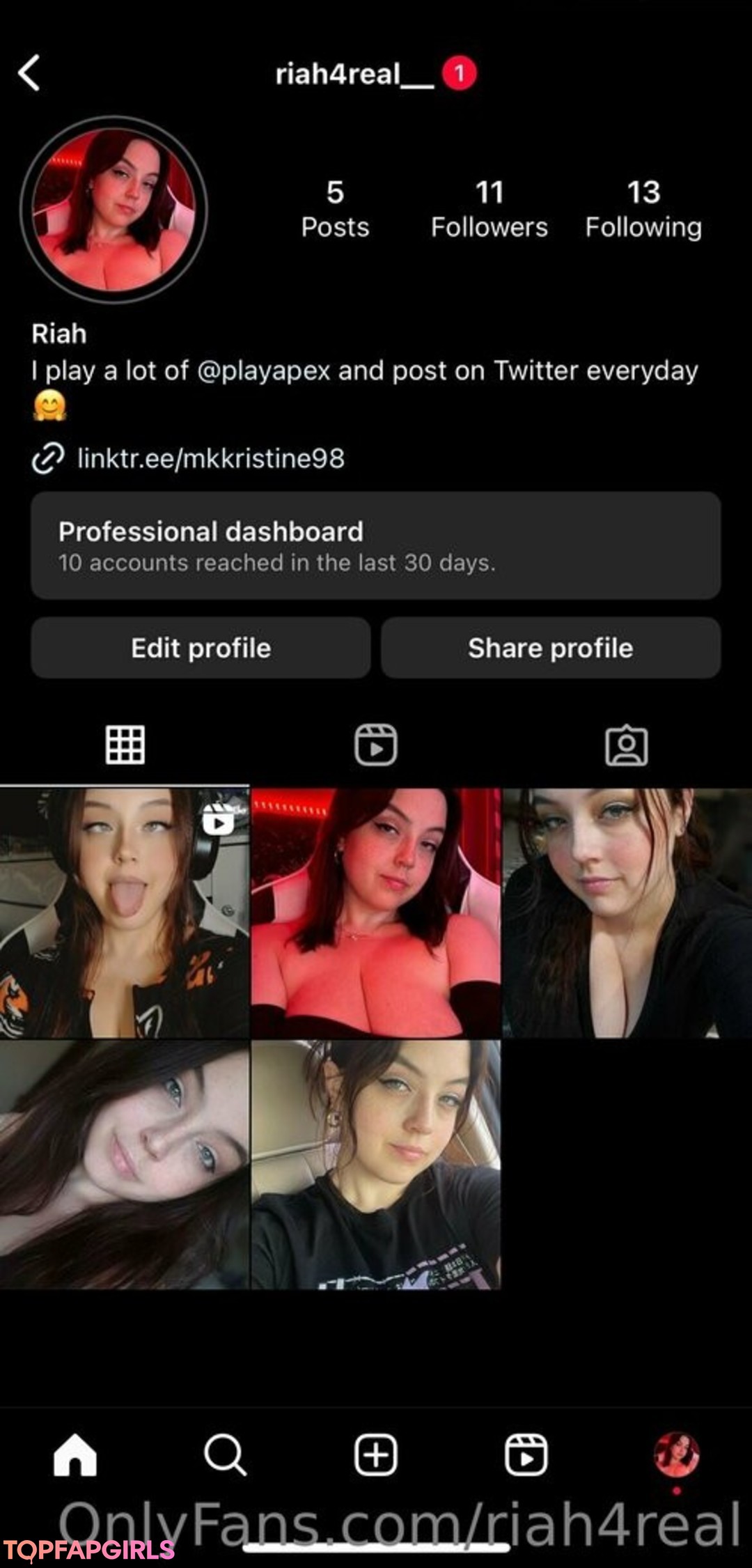This screenshot has height=1568, width=752.
Task: Open the profile tab in the bottom bar
Action: [x=676, y=1454]
